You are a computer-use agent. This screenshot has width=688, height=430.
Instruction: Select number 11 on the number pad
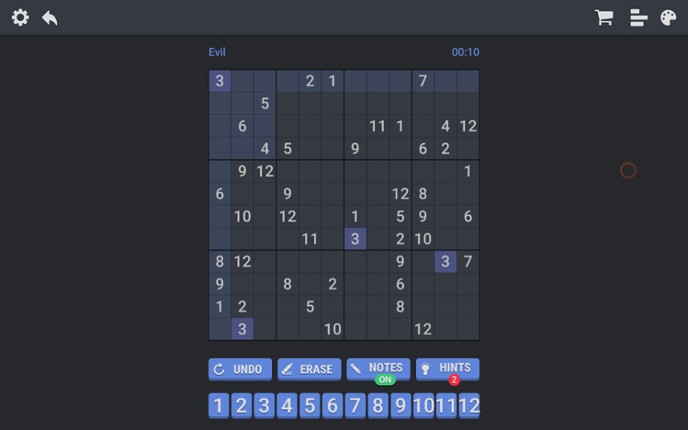[x=446, y=405]
